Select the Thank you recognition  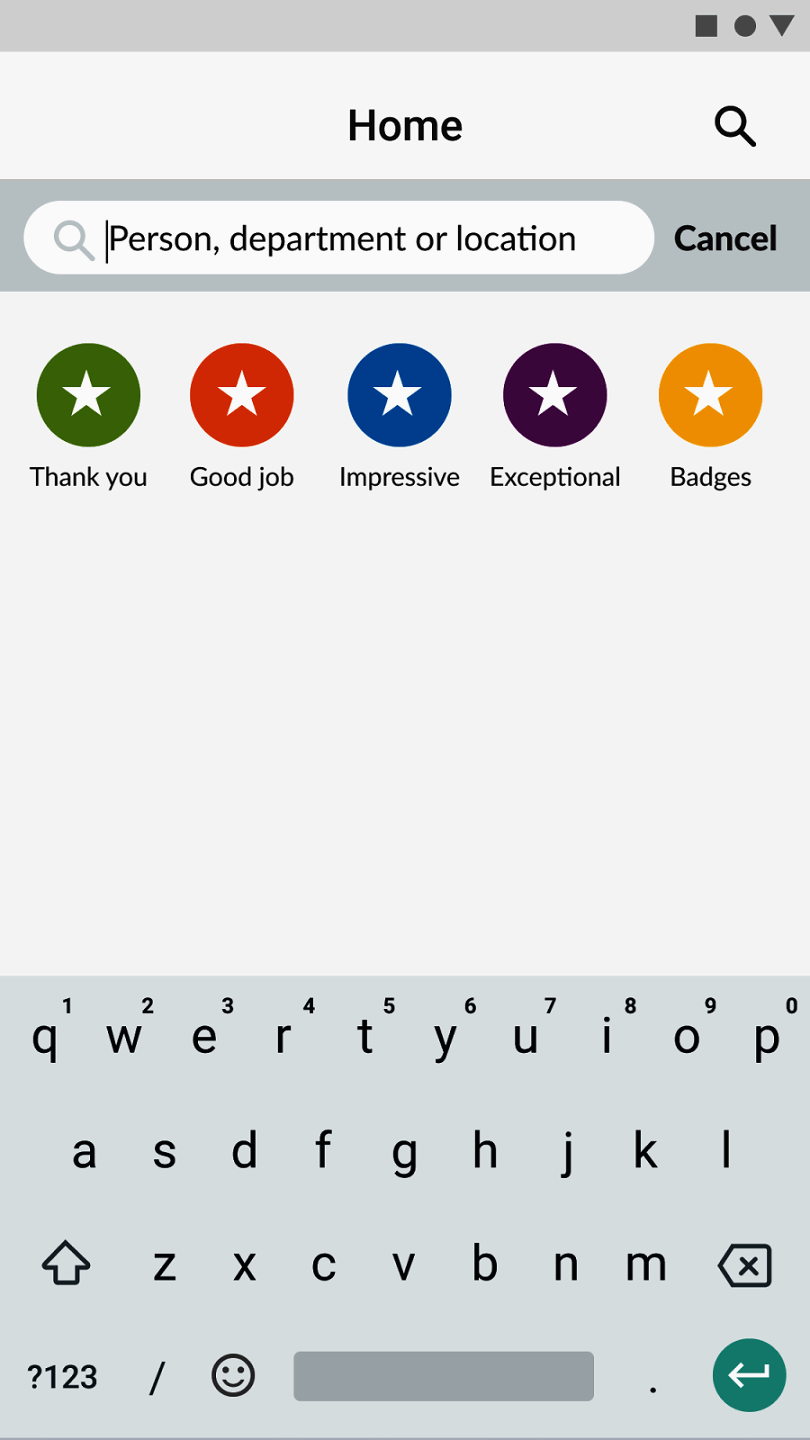88,395
